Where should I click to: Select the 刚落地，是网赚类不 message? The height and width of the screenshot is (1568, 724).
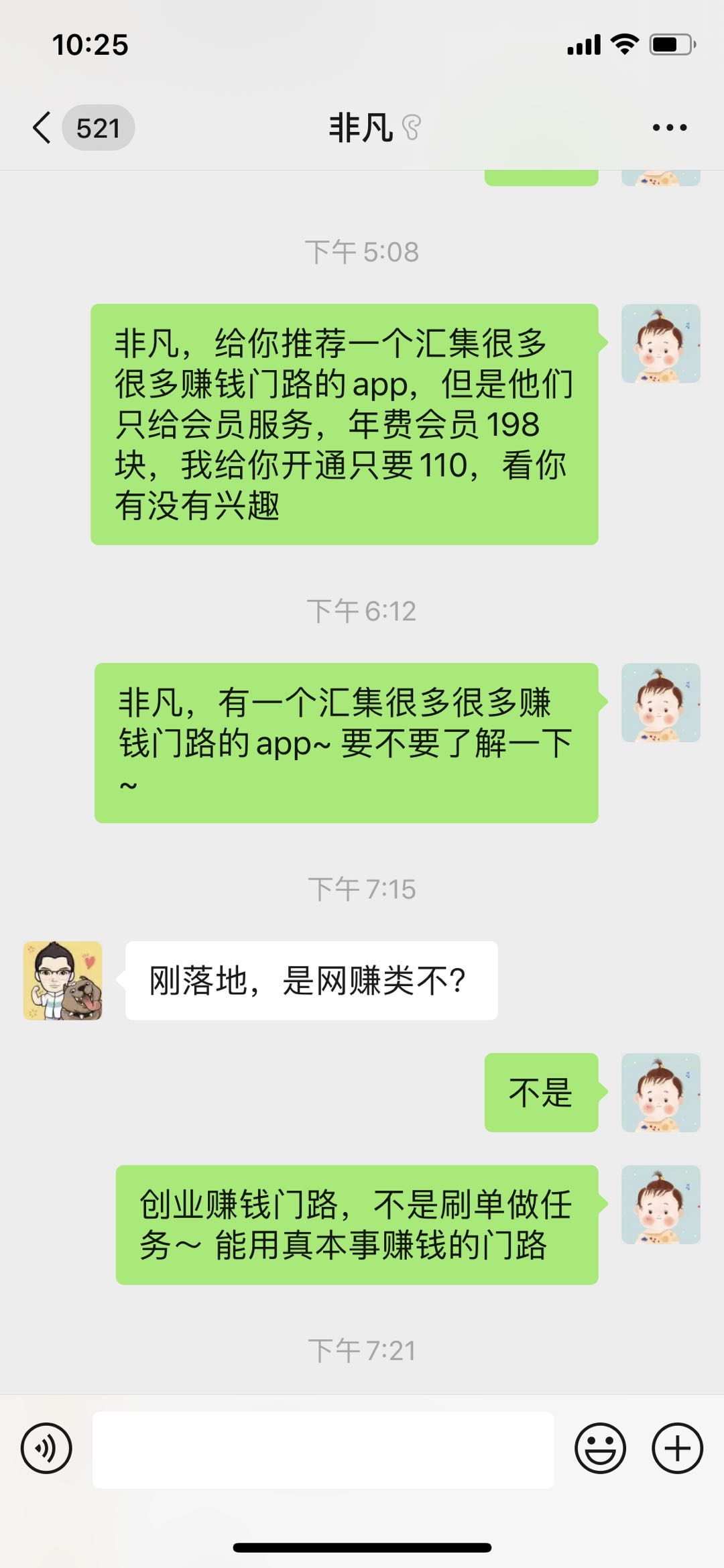(310, 981)
